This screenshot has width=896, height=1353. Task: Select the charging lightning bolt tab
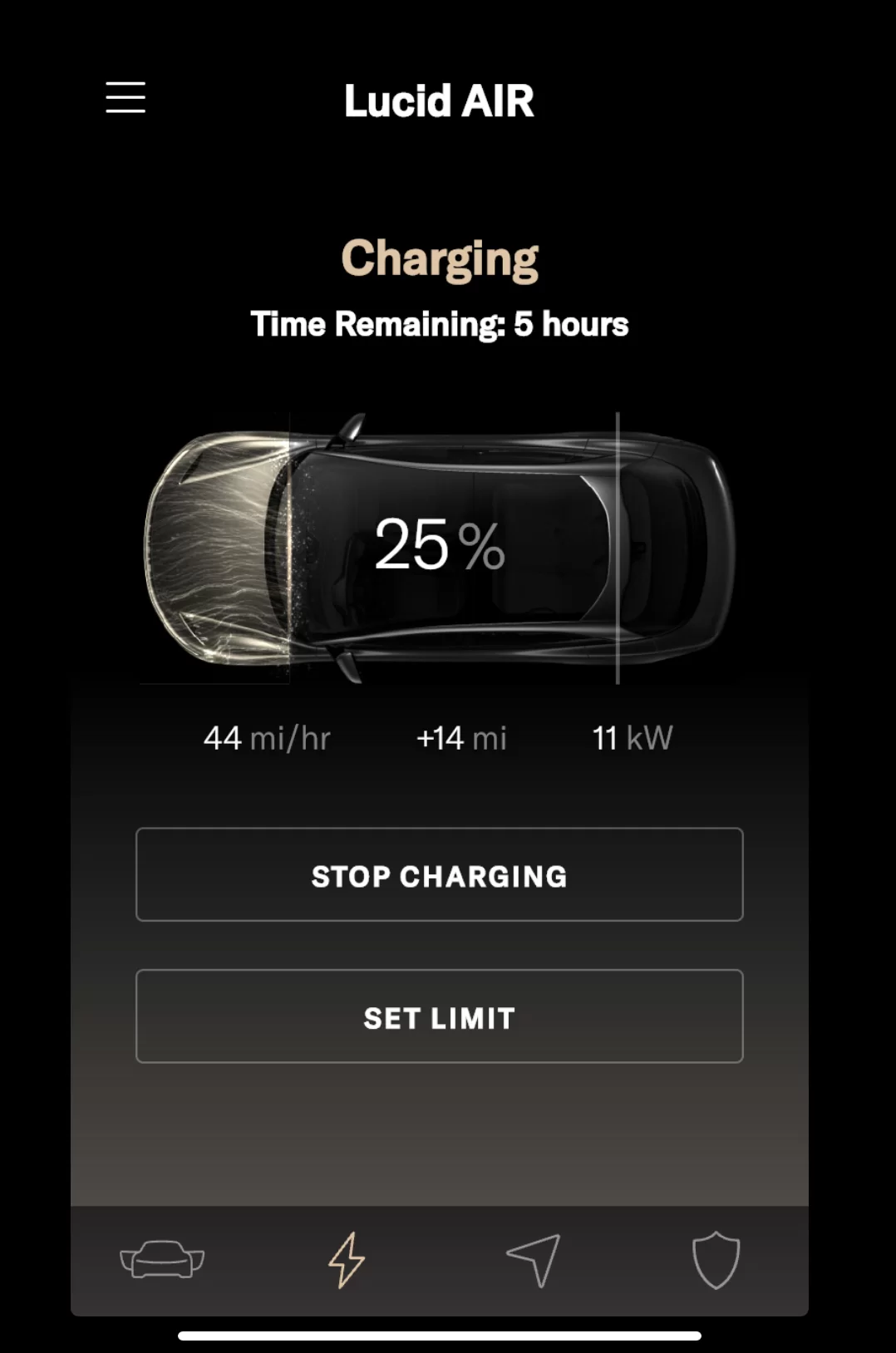(x=347, y=1260)
